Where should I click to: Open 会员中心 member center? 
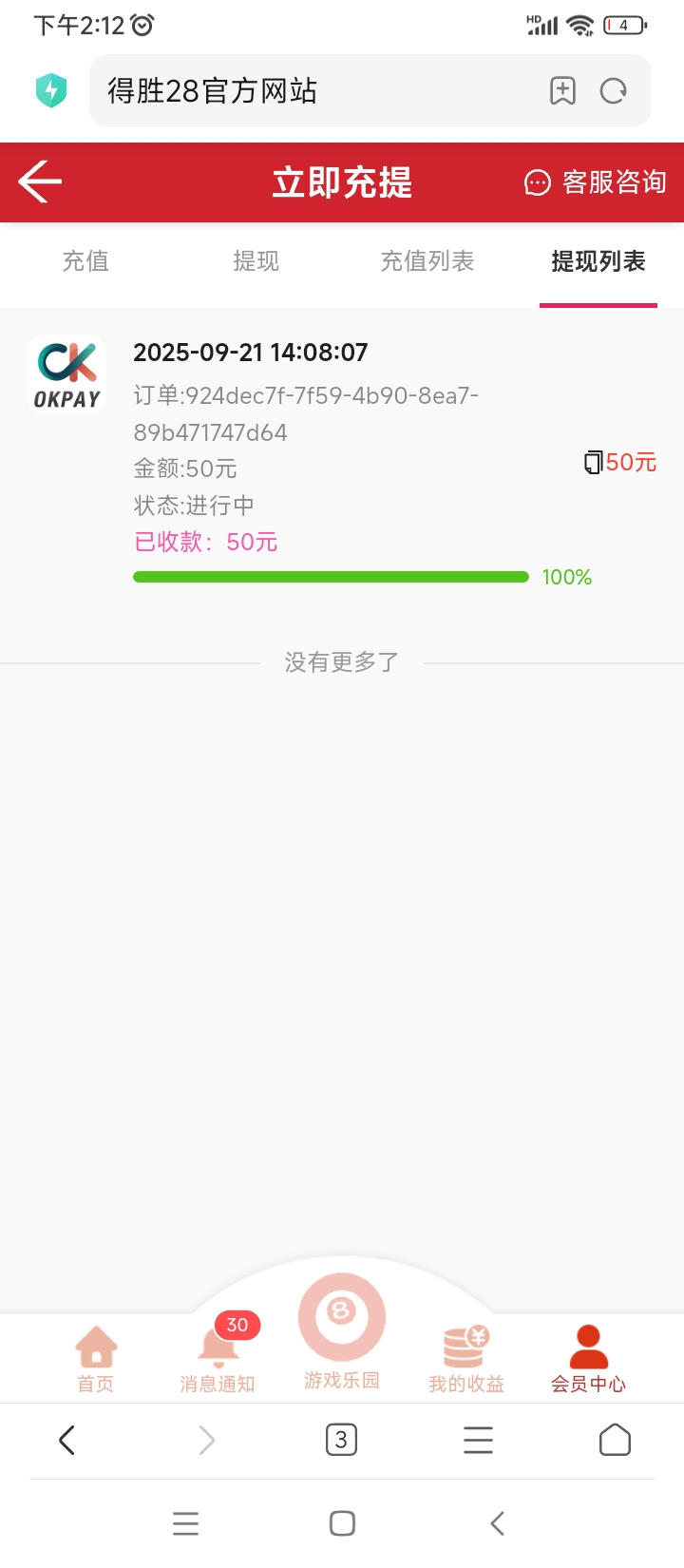(589, 1359)
